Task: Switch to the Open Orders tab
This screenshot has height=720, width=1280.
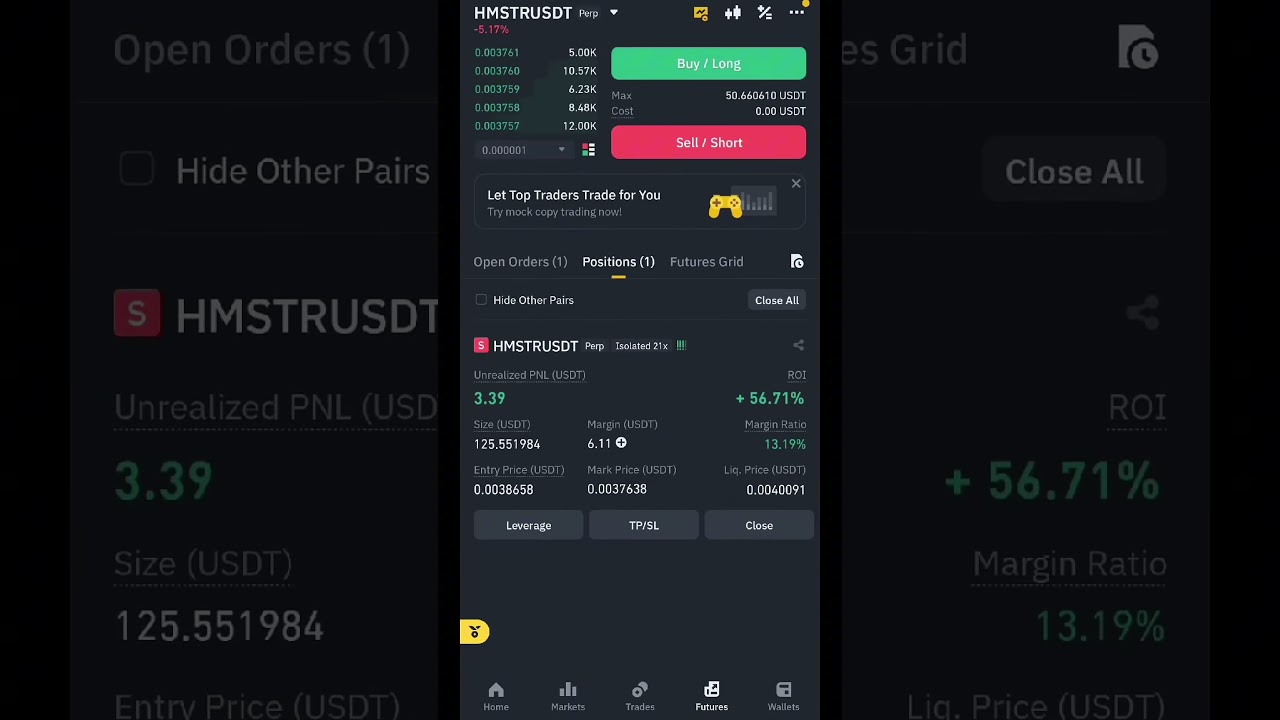Action: coord(520,262)
